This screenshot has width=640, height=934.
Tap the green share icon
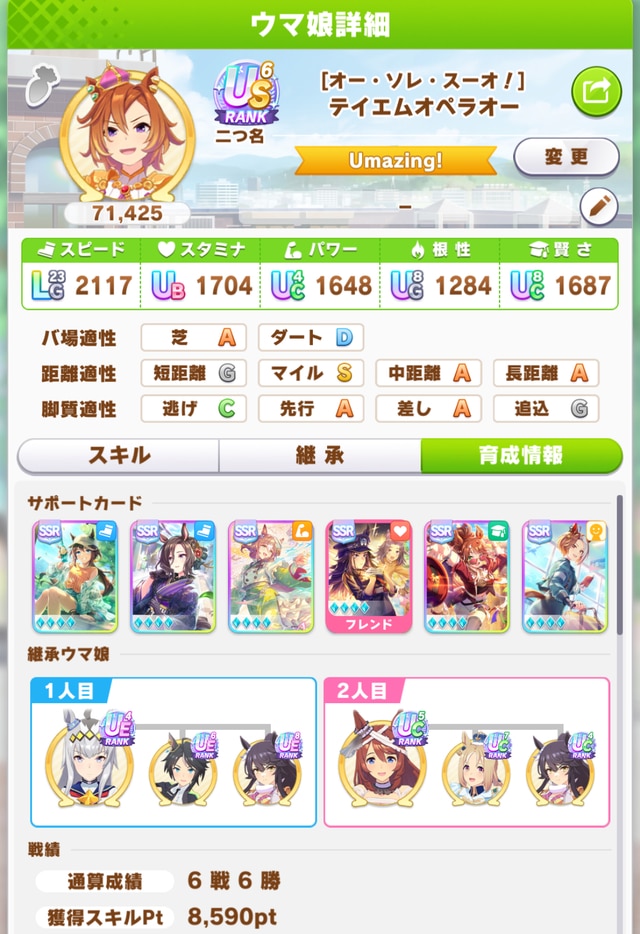click(596, 93)
